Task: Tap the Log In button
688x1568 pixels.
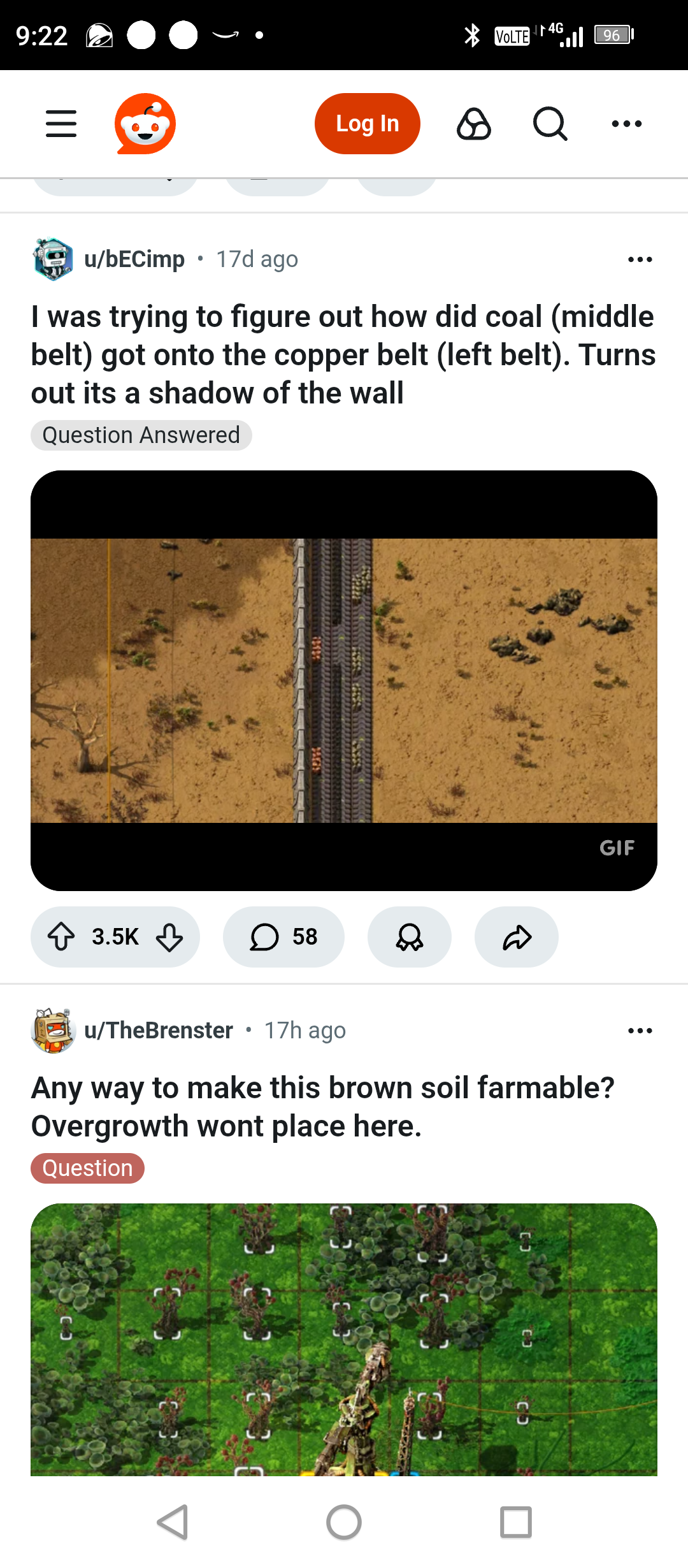Action: coord(367,124)
